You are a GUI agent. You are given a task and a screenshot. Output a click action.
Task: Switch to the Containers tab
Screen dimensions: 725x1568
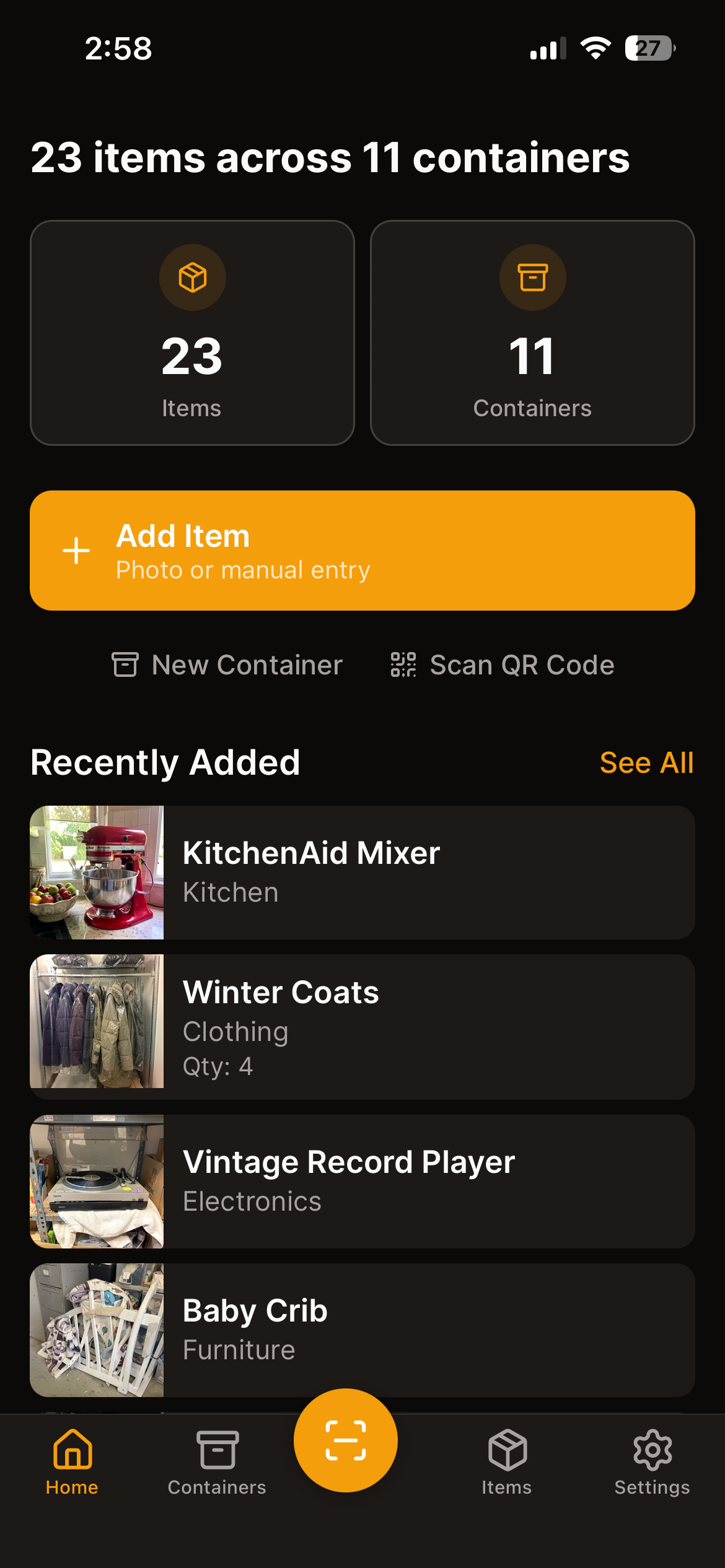(x=217, y=1468)
